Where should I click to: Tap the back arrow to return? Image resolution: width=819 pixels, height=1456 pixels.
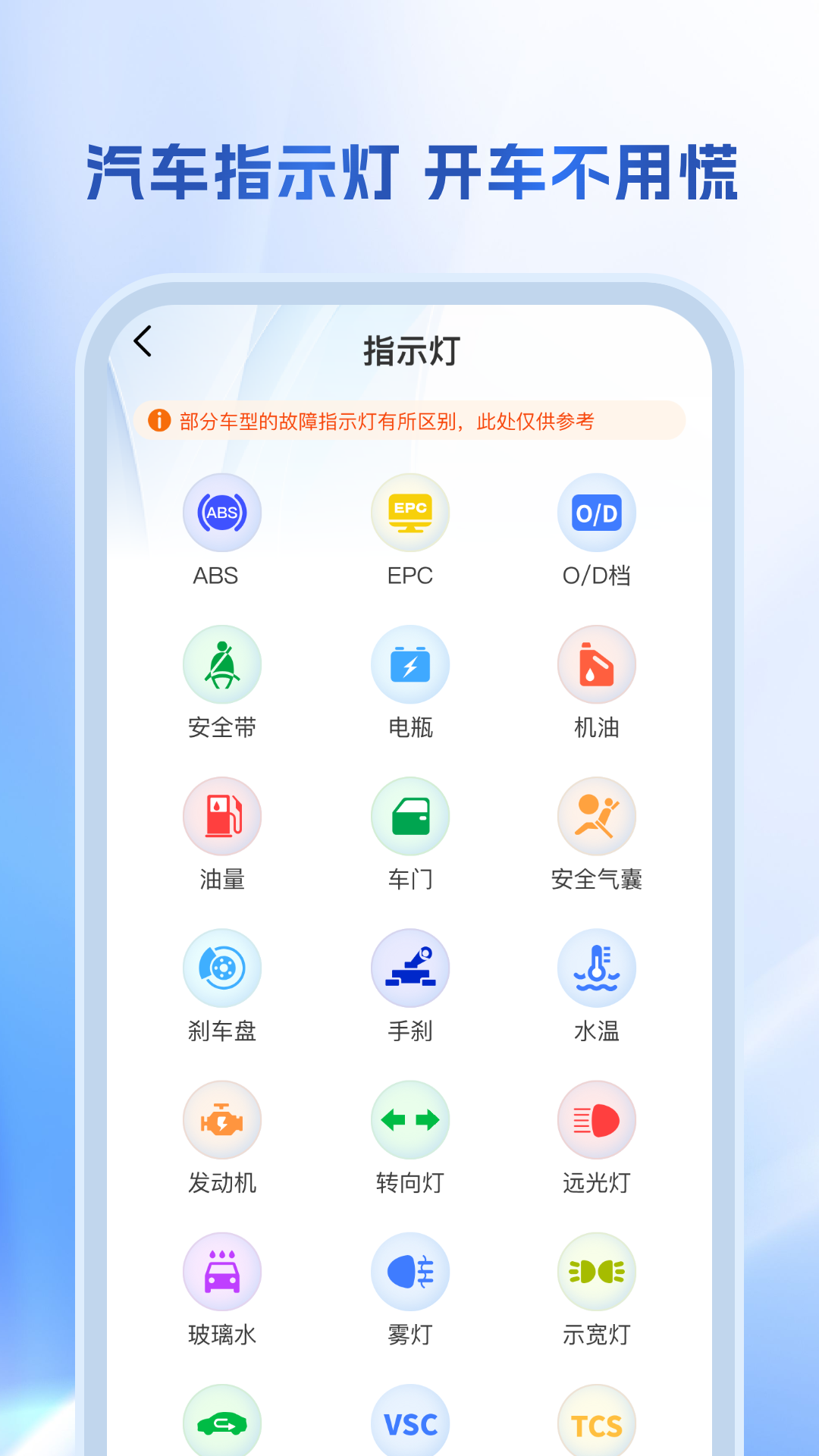144,341
